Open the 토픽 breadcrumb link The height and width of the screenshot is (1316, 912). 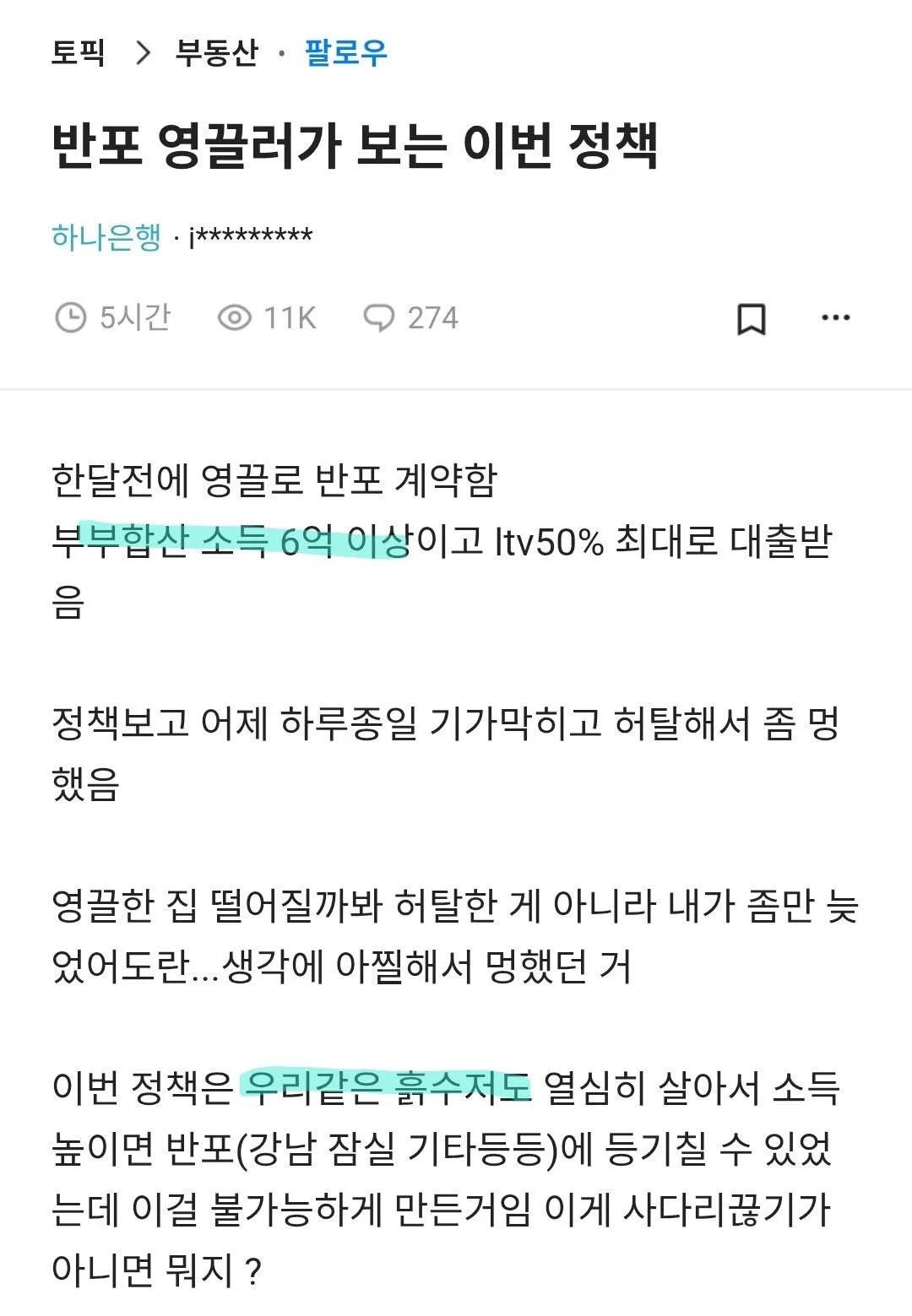79,53
